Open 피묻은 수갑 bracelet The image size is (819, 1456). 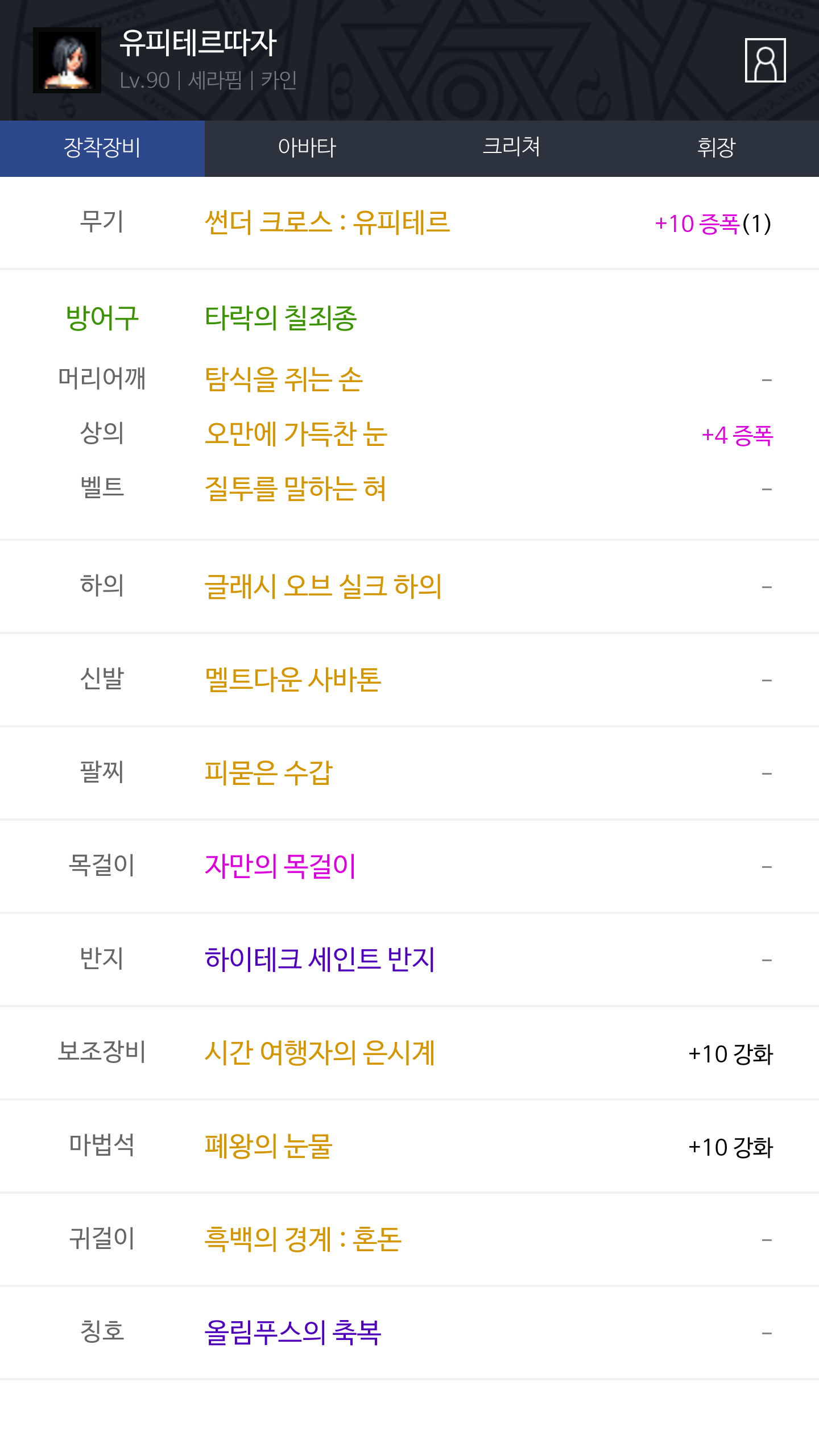pyautogui.click(x=268, y=773)
